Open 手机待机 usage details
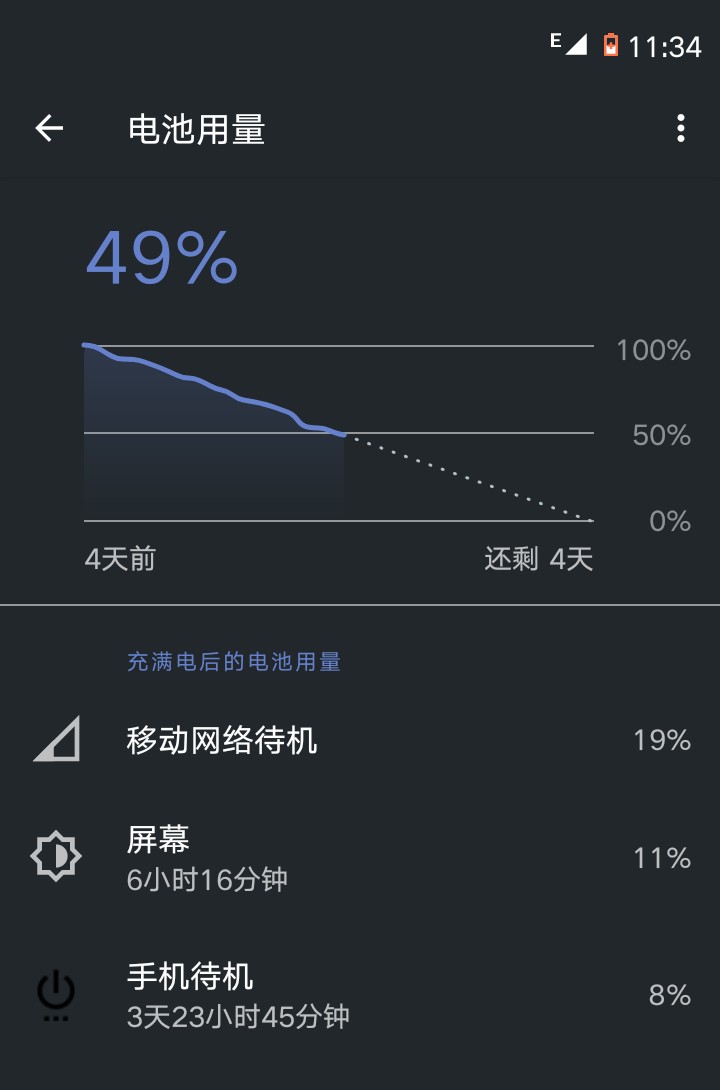 pos(360,995)
